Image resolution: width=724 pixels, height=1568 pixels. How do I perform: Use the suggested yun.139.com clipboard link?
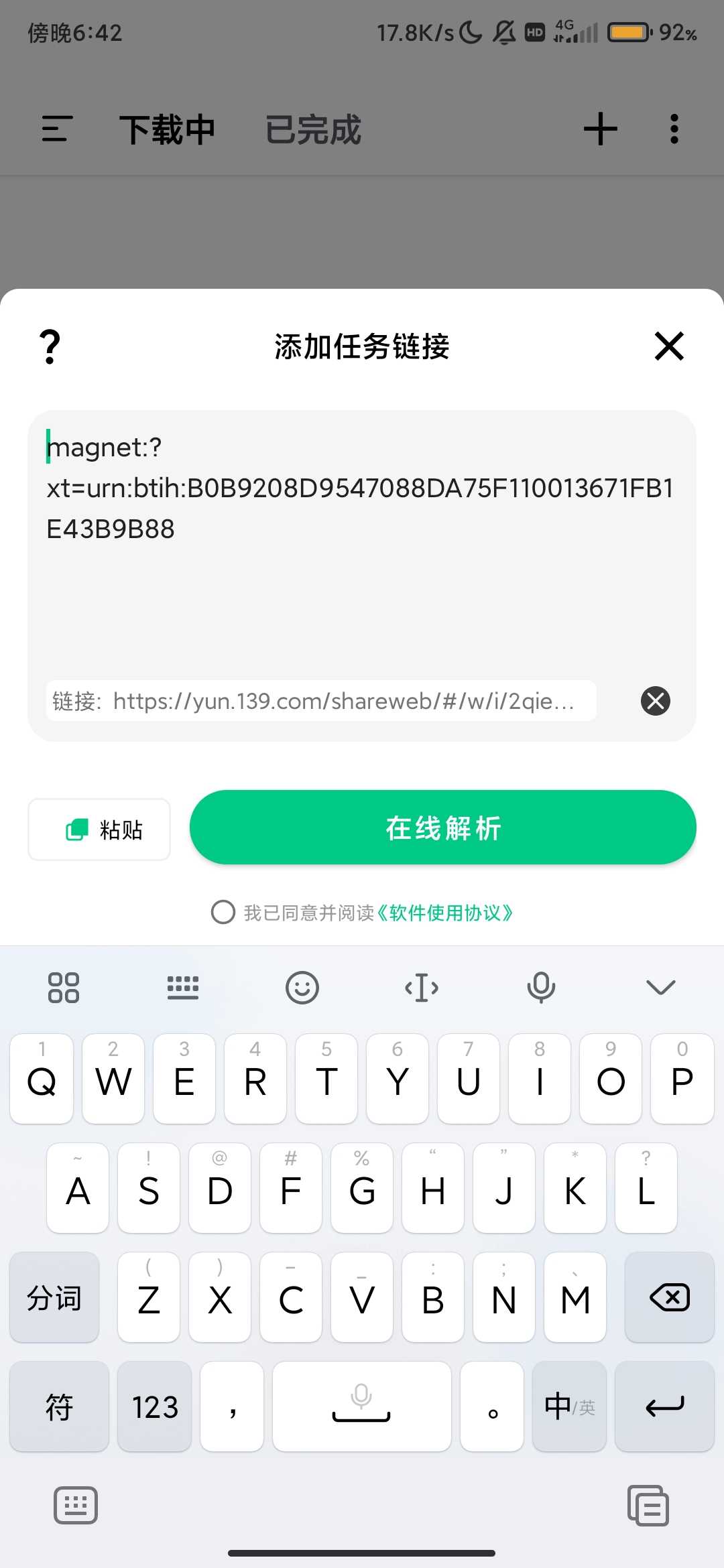320,701
